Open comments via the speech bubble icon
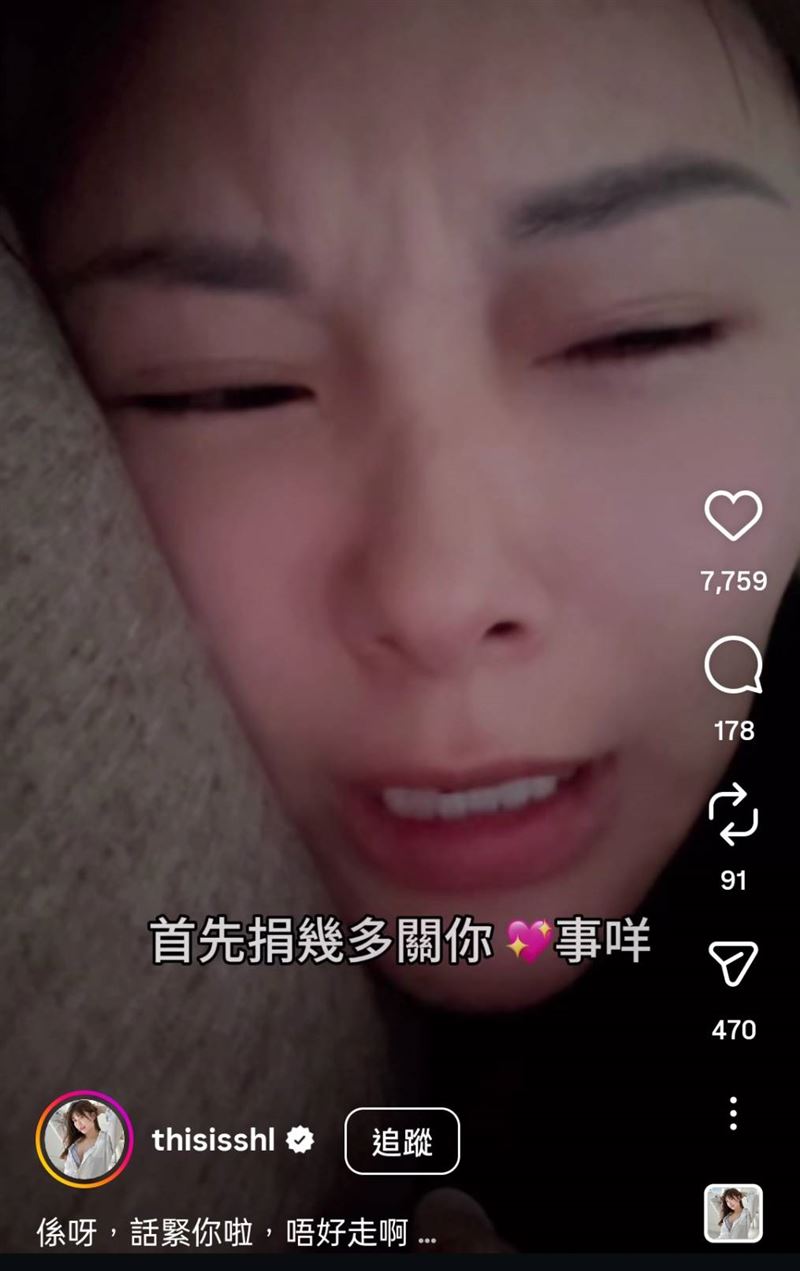 point(735,666)
